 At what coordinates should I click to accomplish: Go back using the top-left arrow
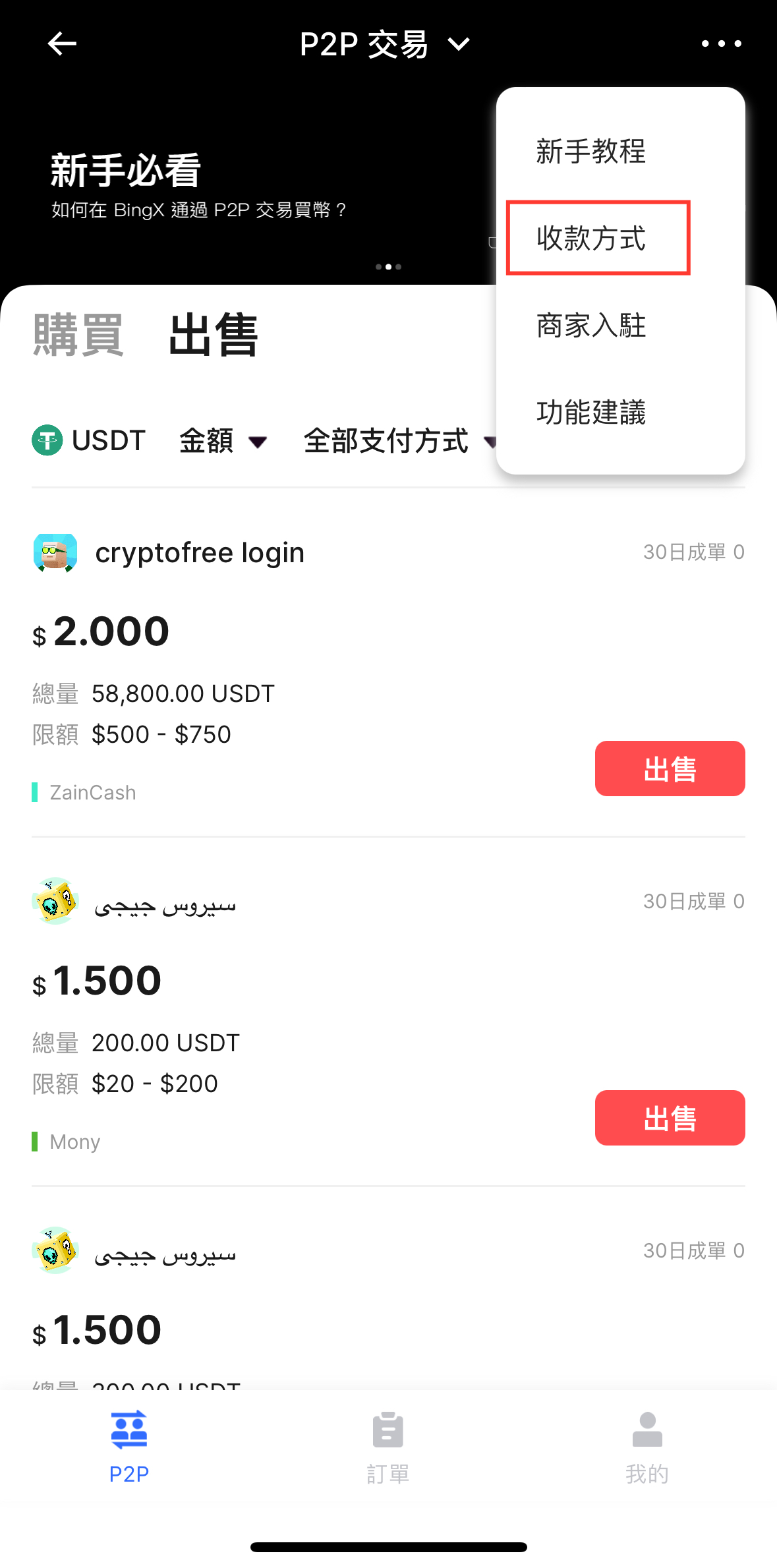click(62, 44)
